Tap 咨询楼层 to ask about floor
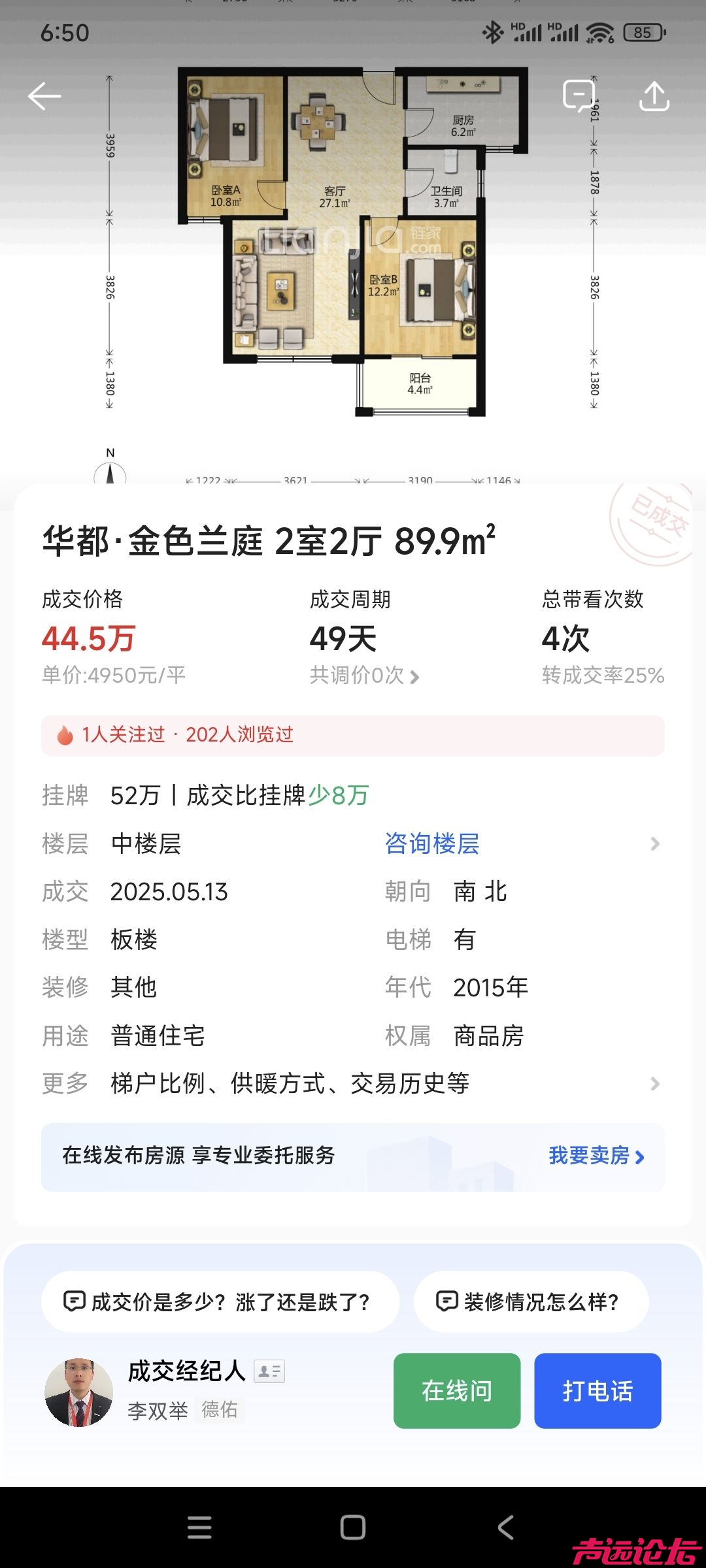Viewport: 706px width, 1568px height. [x=432, y=843]
